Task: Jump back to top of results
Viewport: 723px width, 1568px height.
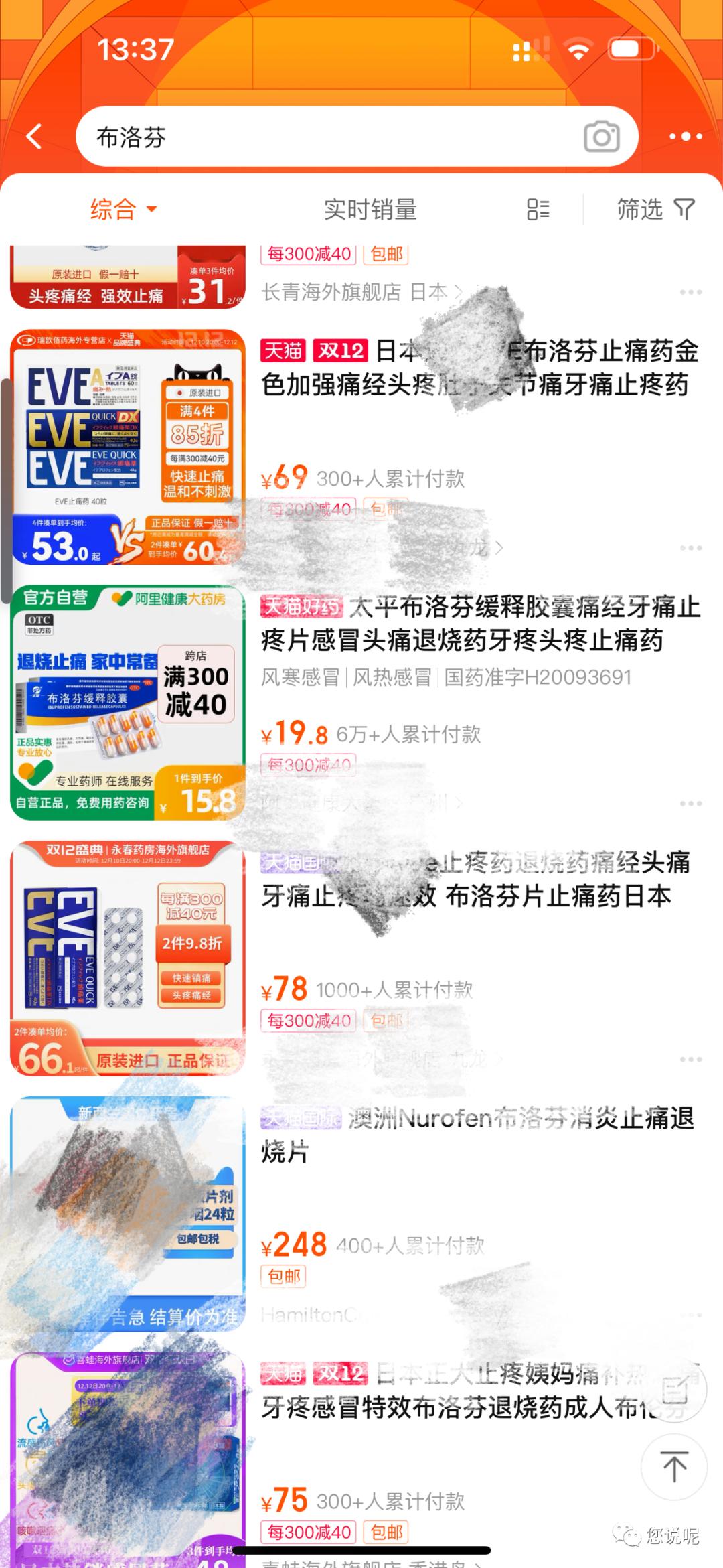Action: [674, 1468]
